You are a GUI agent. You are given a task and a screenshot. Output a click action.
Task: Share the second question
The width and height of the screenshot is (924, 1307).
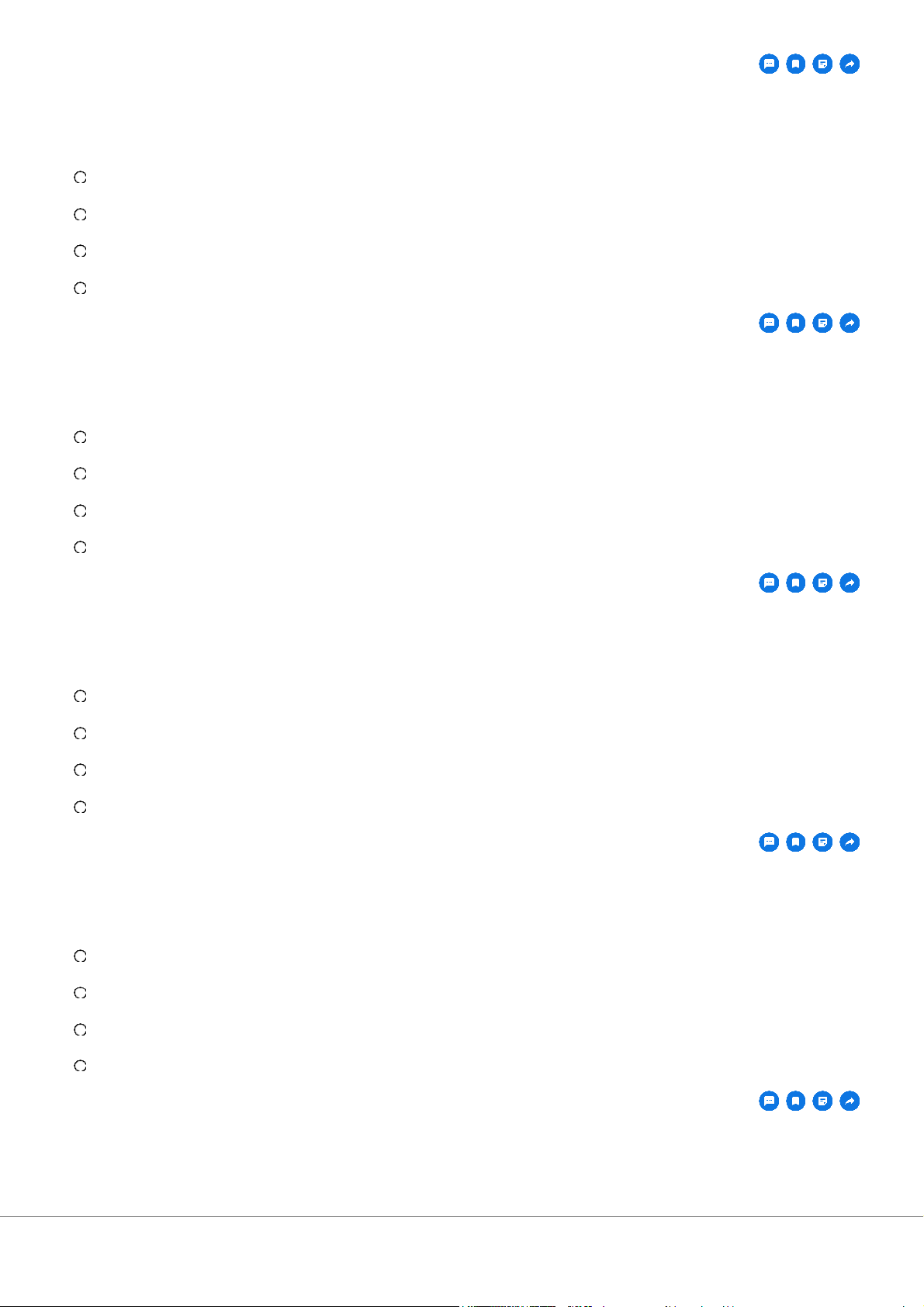tap(850, 323)
